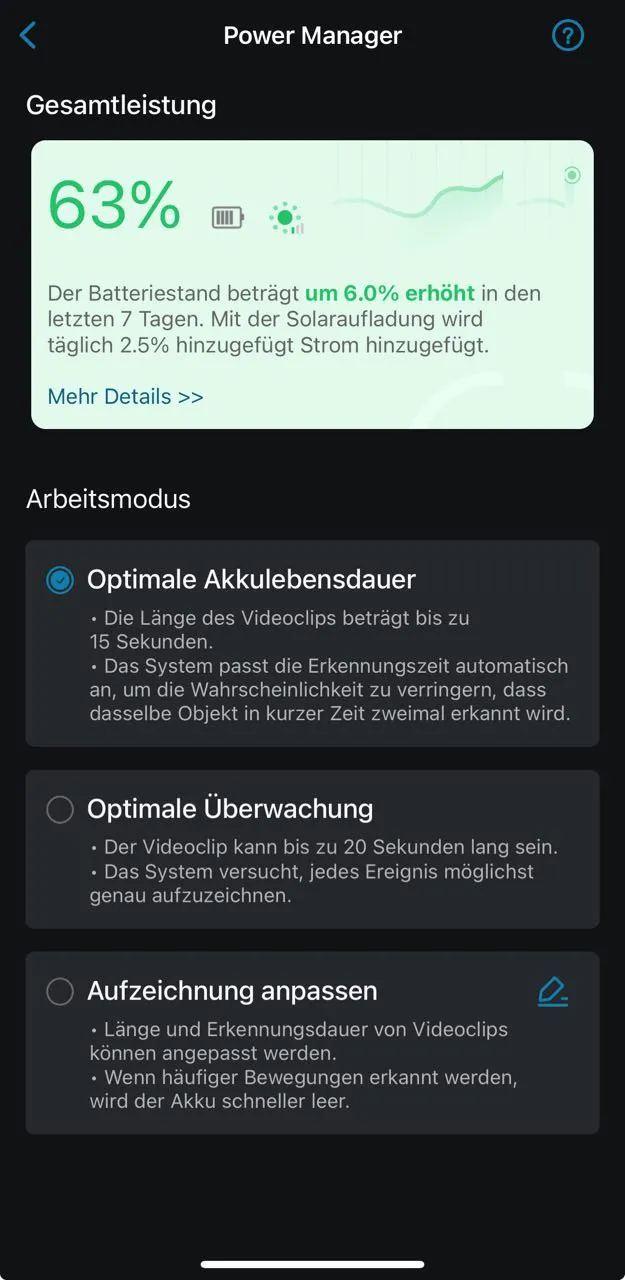Image resolution: width=625 pixels, height=1280 pixels.
Task: Select Optimale Überwachung mode
Action: pyautogui.click(x=60, y=809)
